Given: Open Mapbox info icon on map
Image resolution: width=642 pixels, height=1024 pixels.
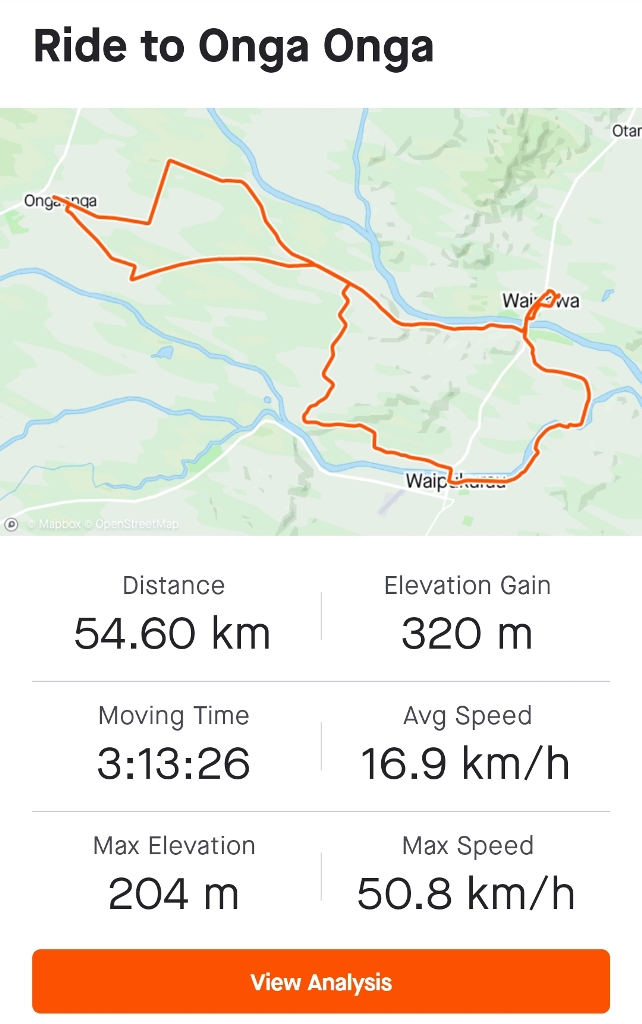Looking at the screenshot, I should pyautogui.click(x=11, y=524).
